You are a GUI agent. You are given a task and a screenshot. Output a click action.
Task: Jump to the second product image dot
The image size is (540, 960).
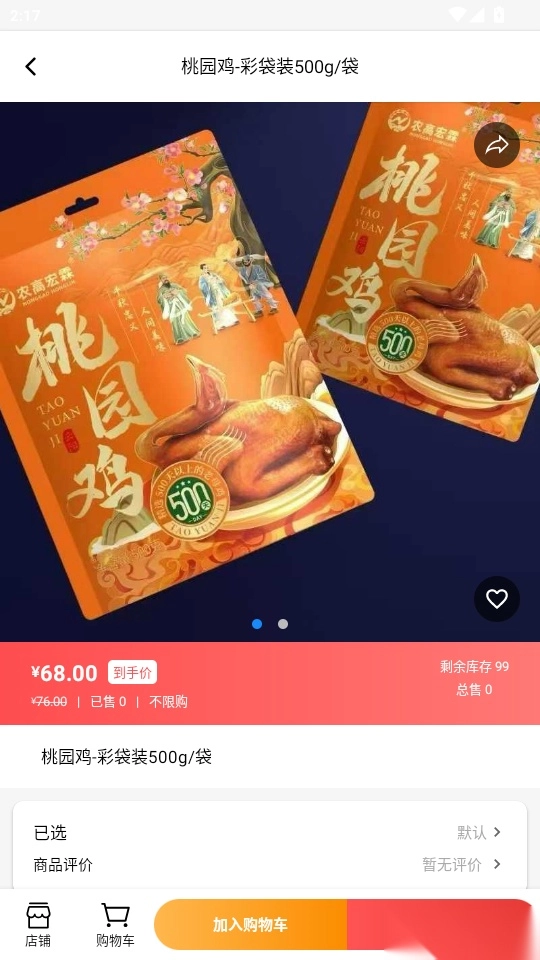[283, 624]
